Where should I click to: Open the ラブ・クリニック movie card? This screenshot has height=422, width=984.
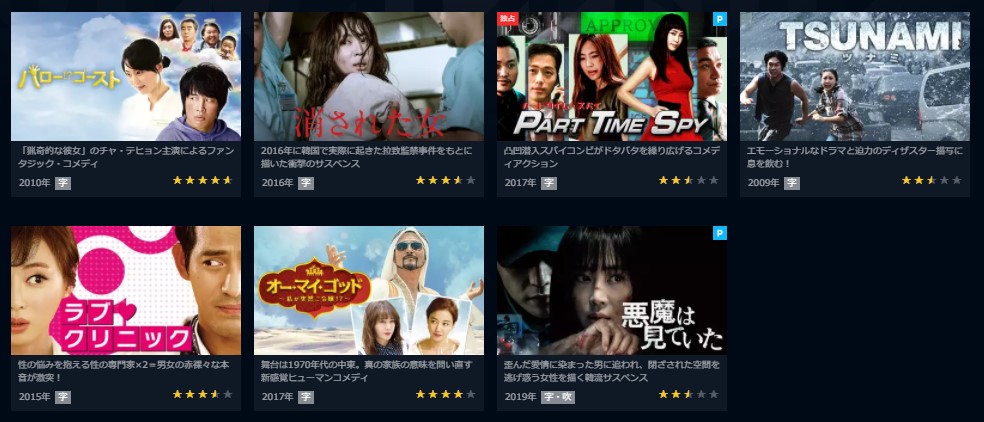pyautogui.click(x=125, y=290)
